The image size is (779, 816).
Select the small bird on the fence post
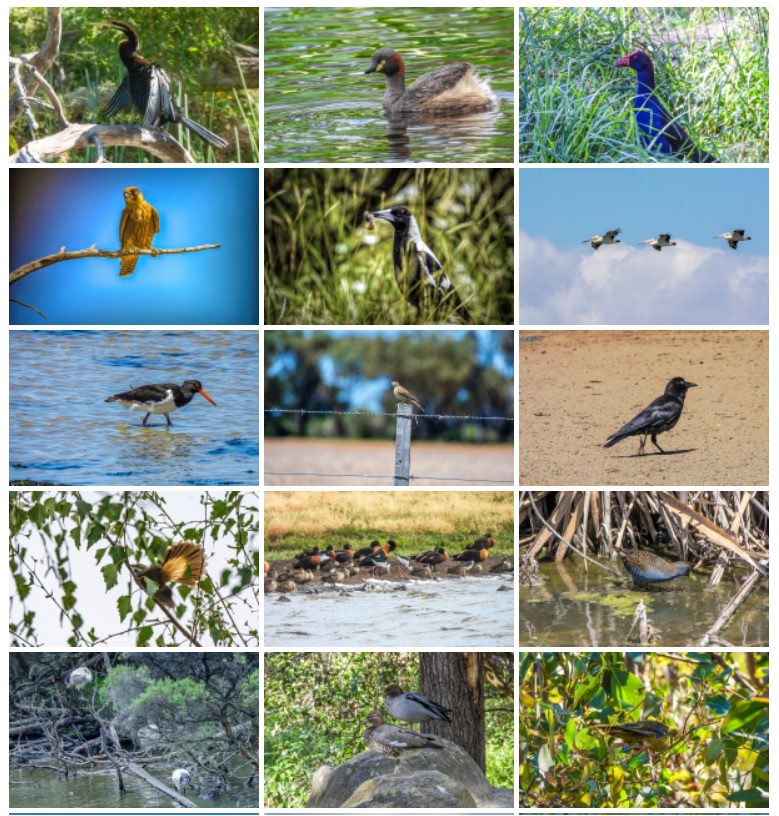point(389,408)
